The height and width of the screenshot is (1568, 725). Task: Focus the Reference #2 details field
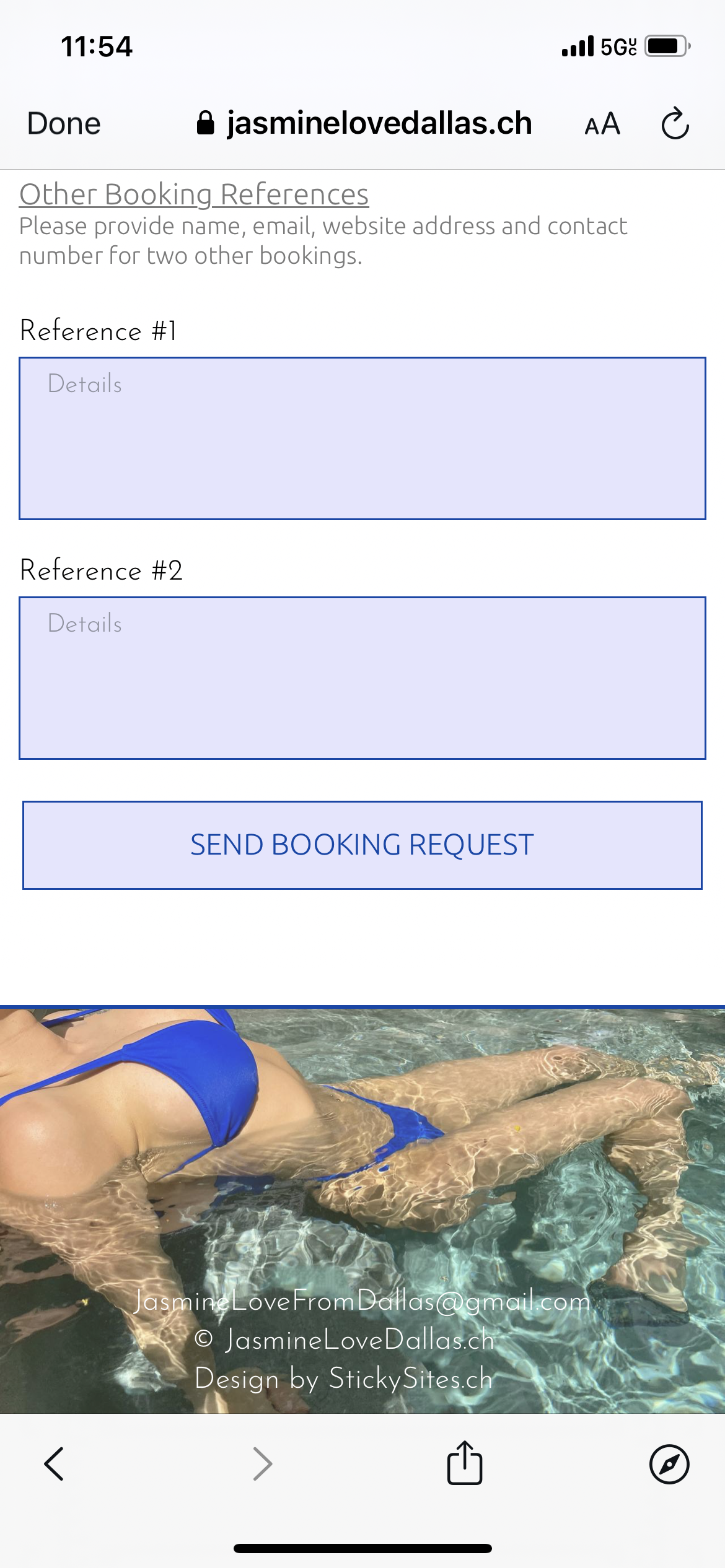362,678
